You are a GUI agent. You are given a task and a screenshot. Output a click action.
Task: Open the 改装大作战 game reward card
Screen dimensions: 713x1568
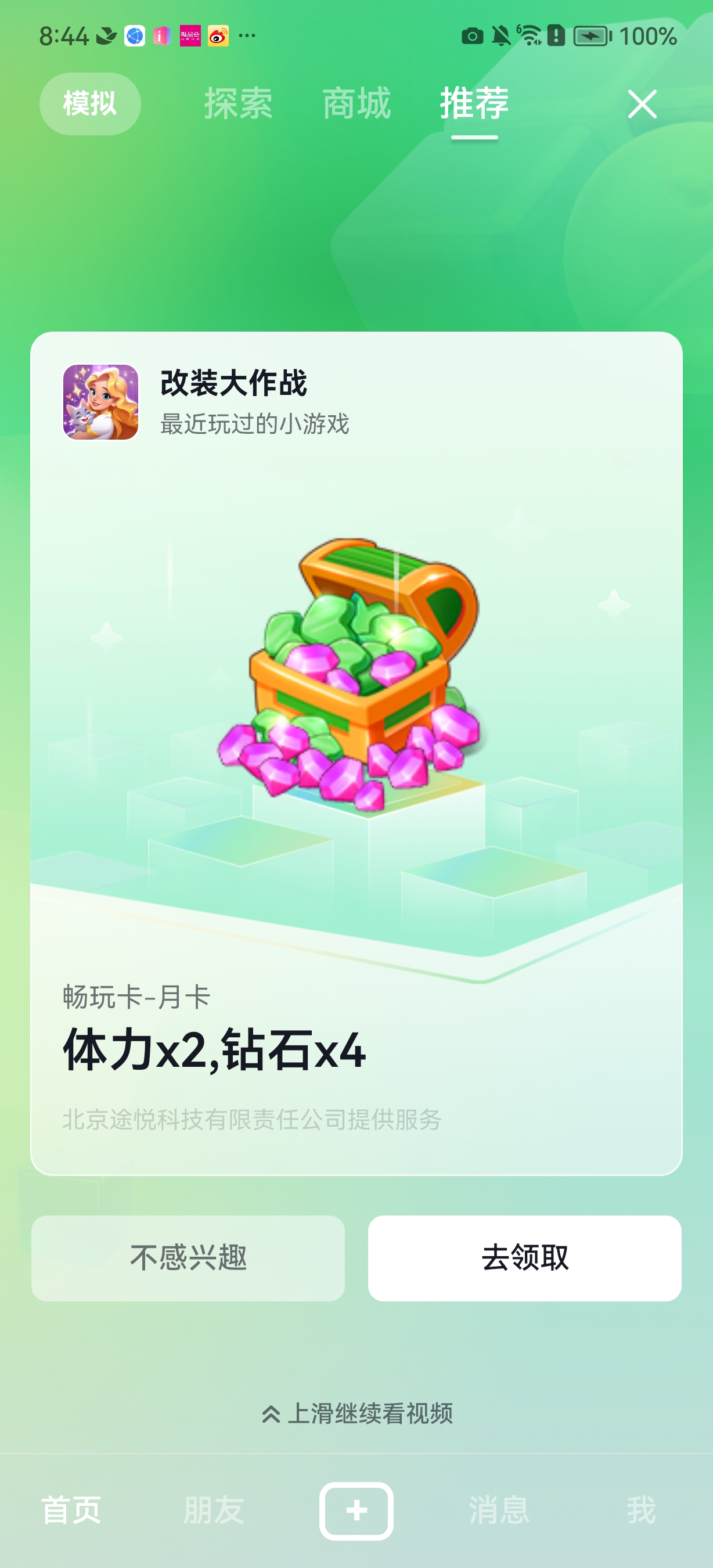[x=356, y=752]
